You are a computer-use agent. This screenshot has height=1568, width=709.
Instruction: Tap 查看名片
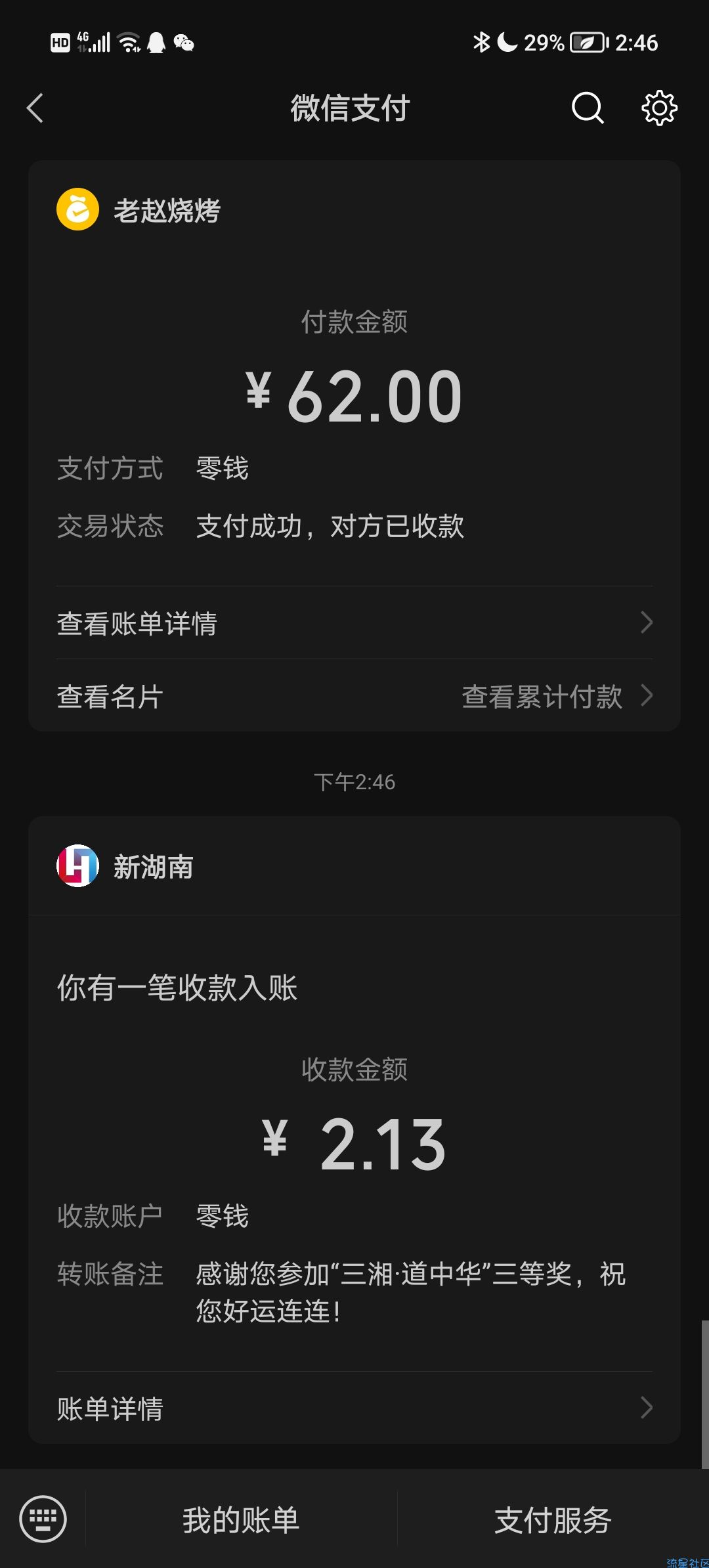(x=110, y=696)
